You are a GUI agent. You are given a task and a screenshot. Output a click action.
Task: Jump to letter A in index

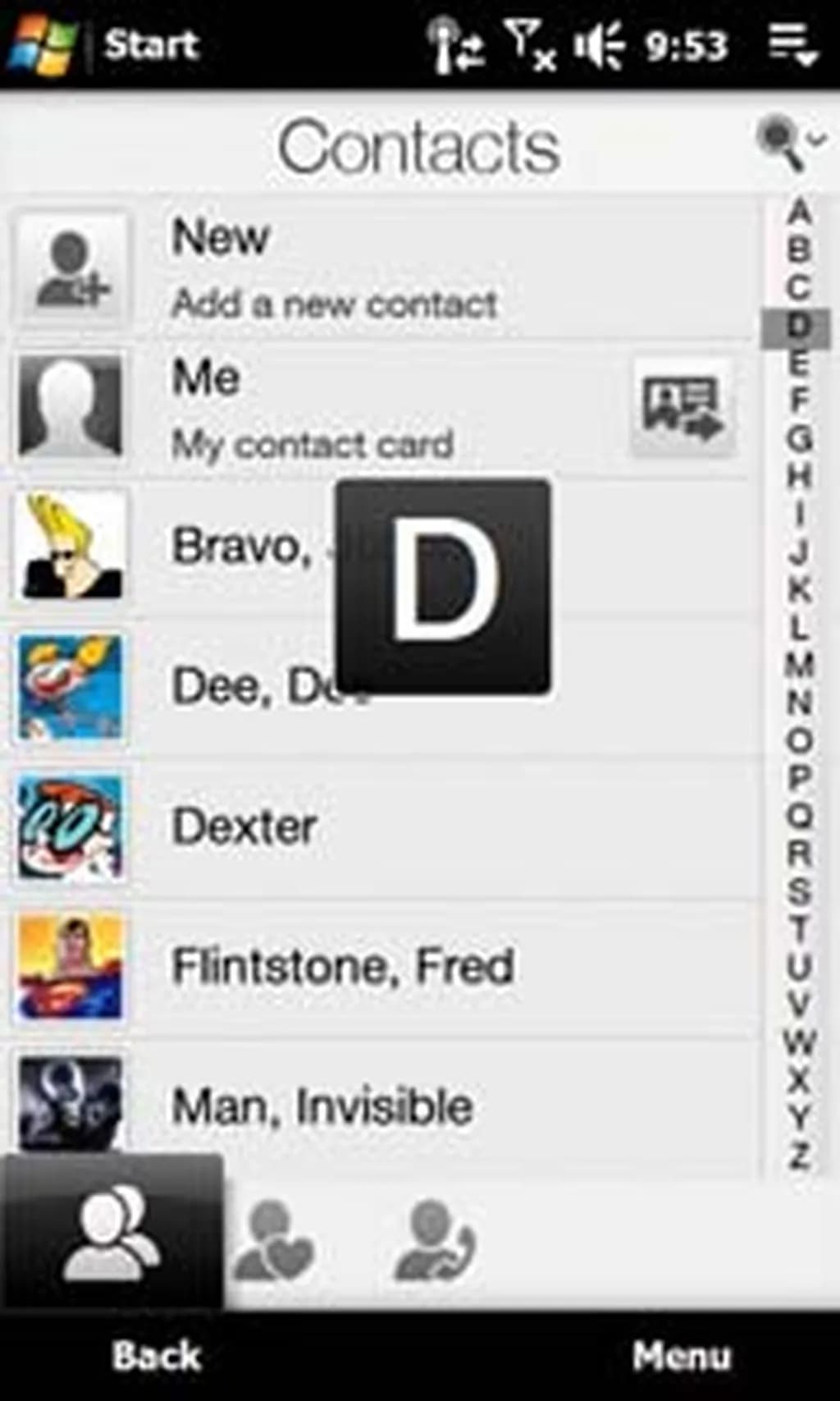pos(799,213)
